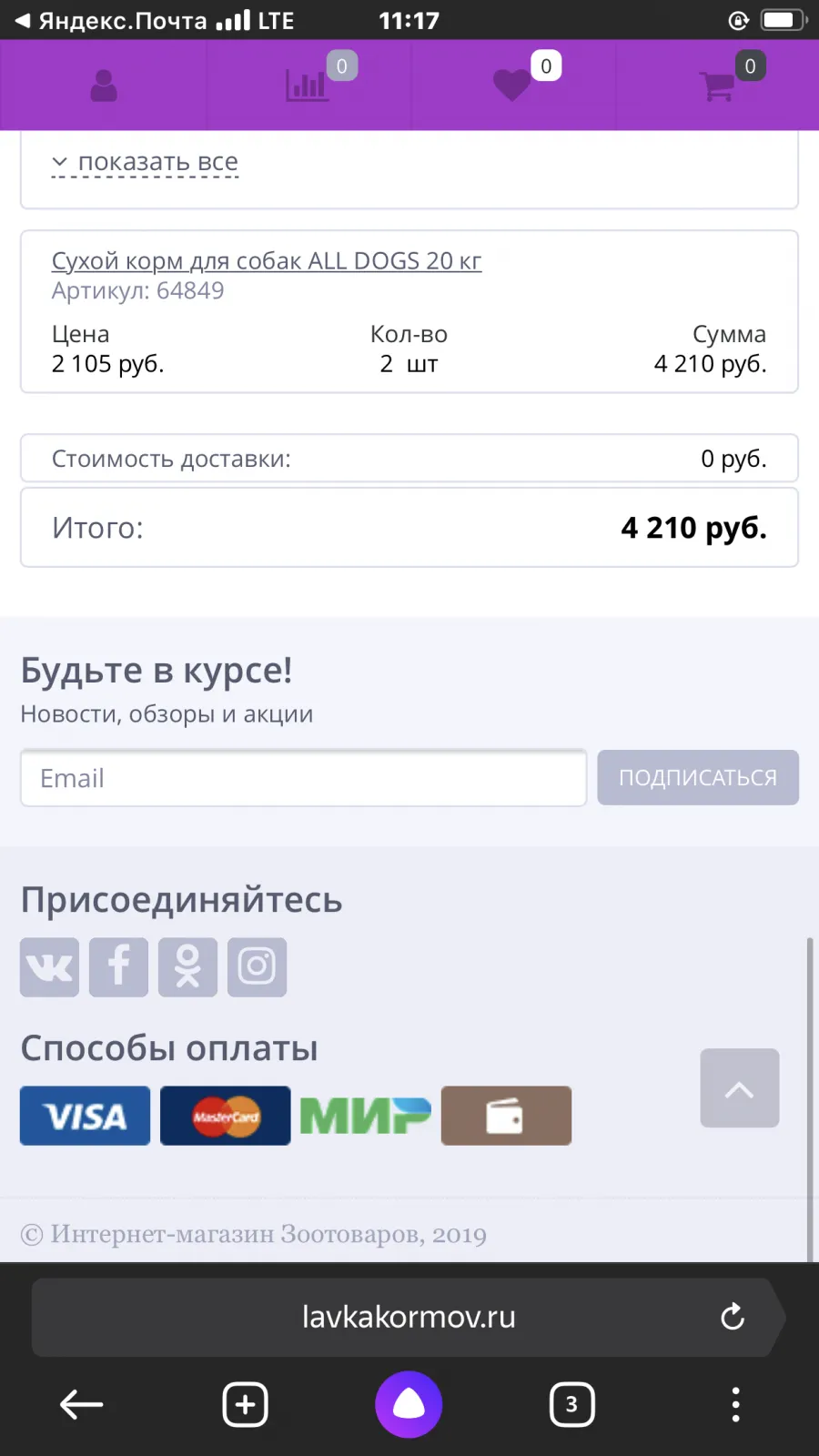Viewport: 819px width, 1456px height.
Task: Tap the lavkakormov.ru address bar
Action: pyautogui.click(x=409, y=1317)
